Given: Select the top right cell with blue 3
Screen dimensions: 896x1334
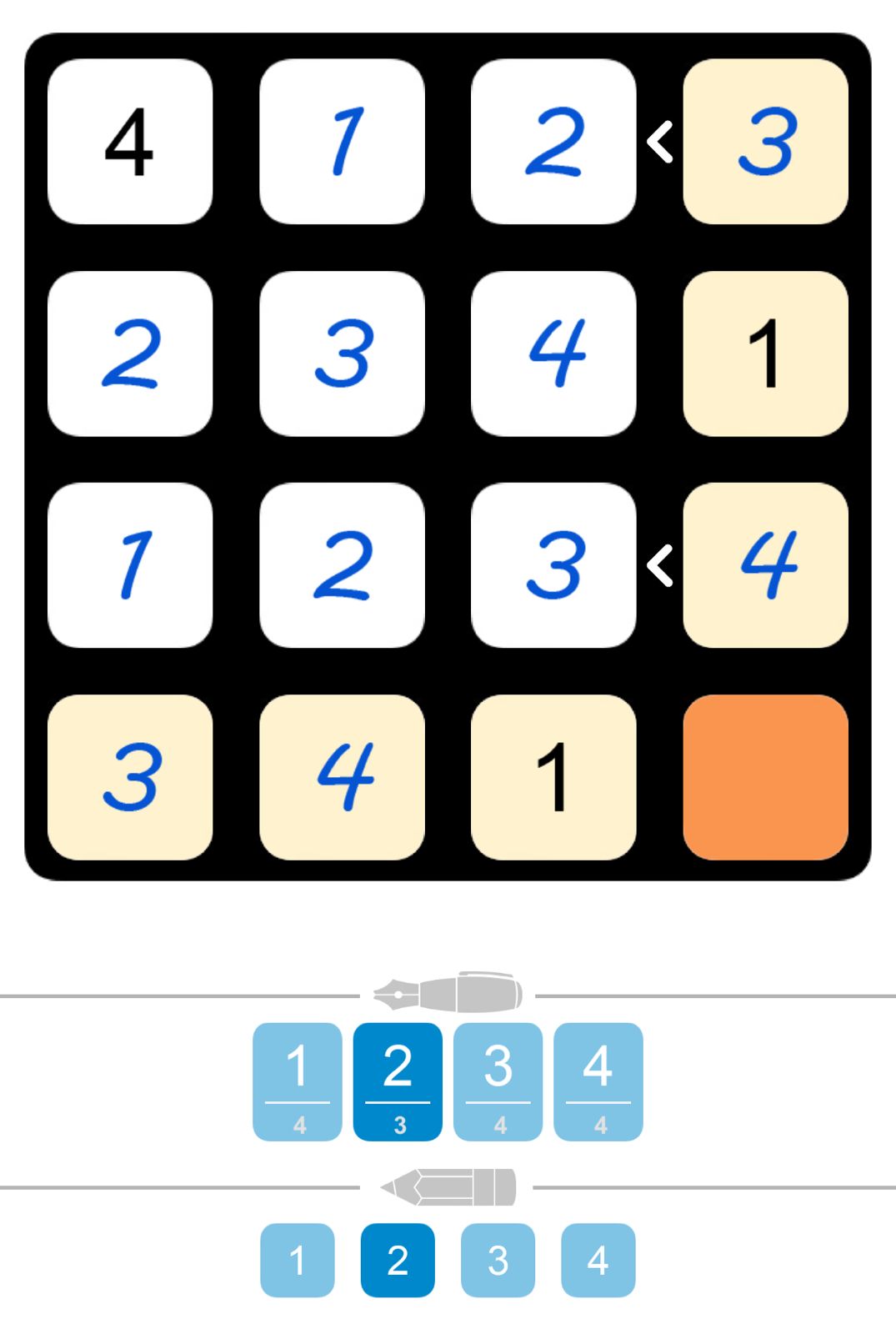Looking at the screenshot, I should (x=765, y=142).
